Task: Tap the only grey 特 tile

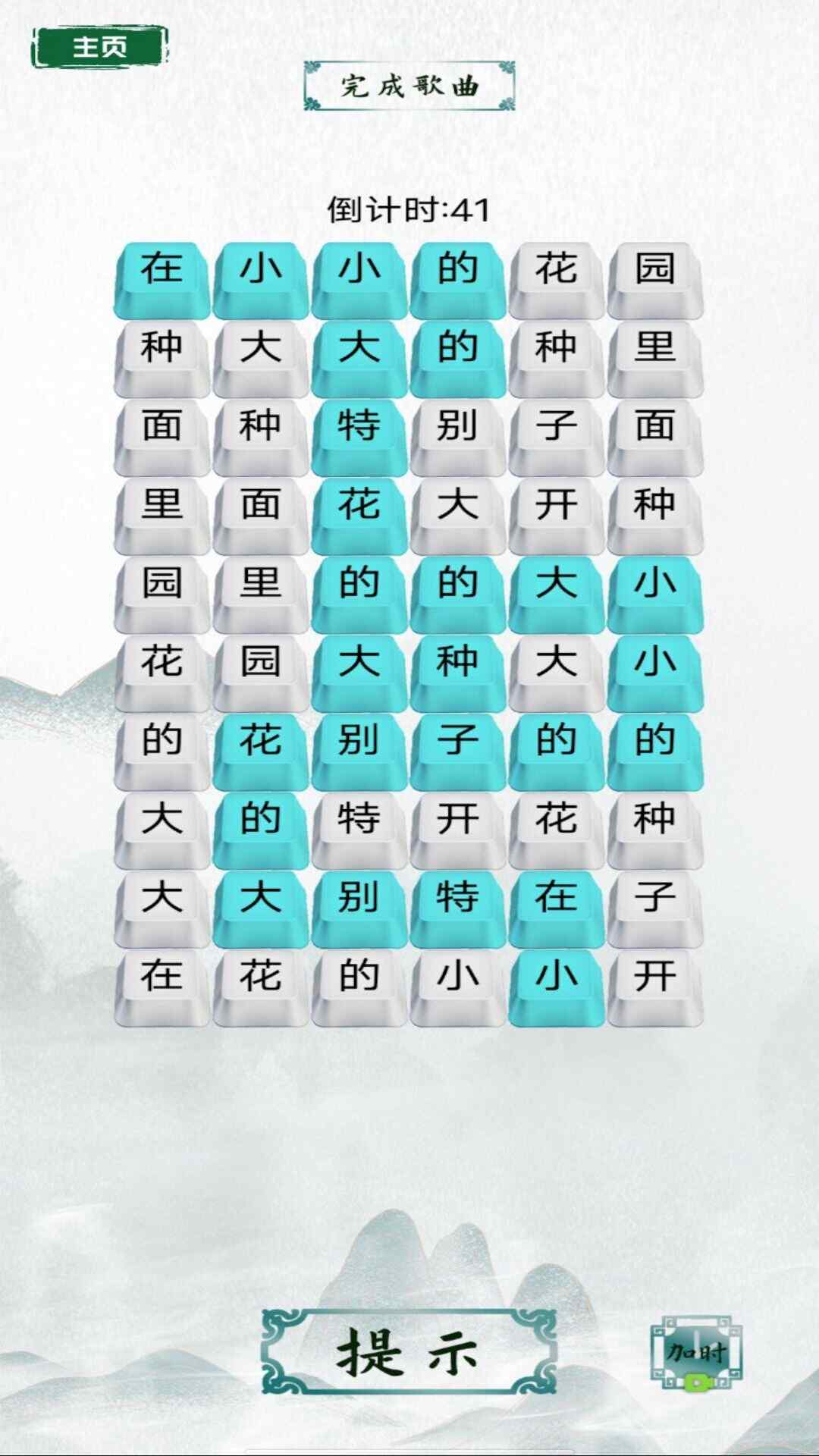Action: click(359, 820)
